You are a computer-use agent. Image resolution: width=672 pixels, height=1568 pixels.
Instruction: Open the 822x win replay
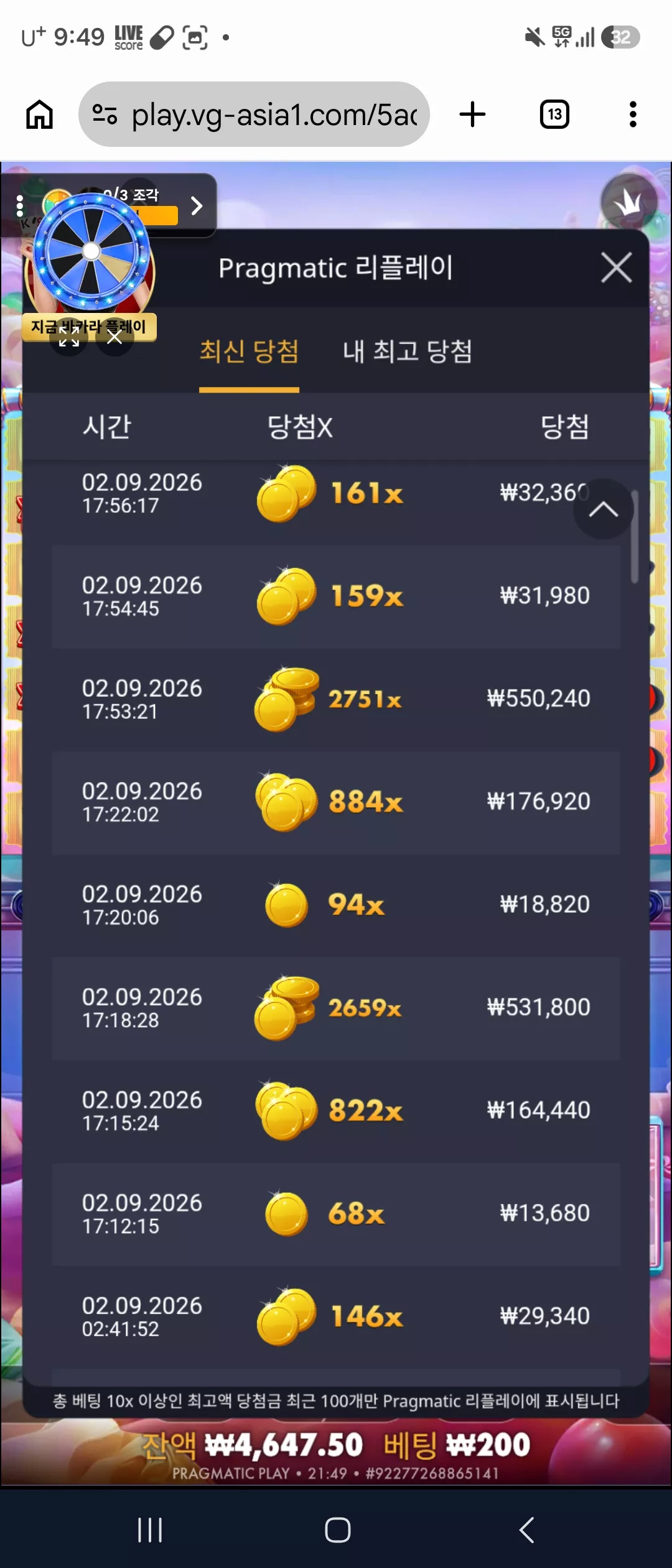click(336, 1111)
